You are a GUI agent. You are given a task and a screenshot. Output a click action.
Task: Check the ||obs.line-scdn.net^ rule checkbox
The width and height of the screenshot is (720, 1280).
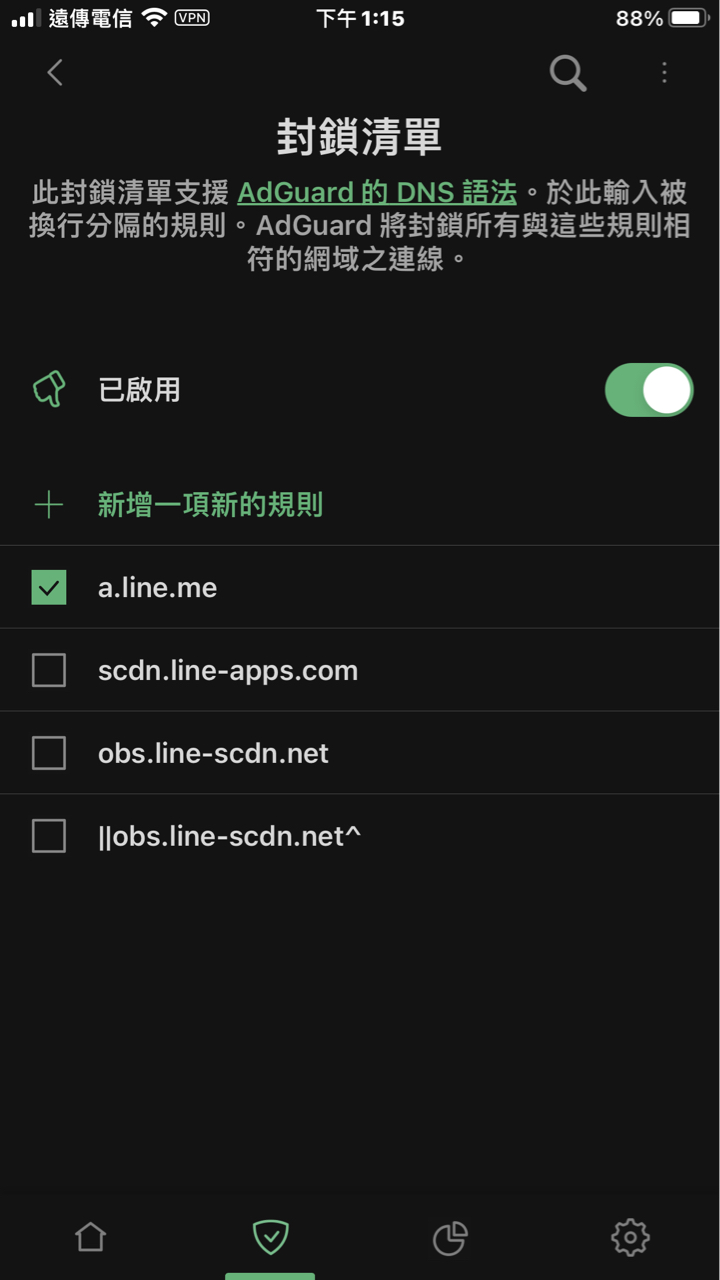pyautogui.click(x=49, y=836)
